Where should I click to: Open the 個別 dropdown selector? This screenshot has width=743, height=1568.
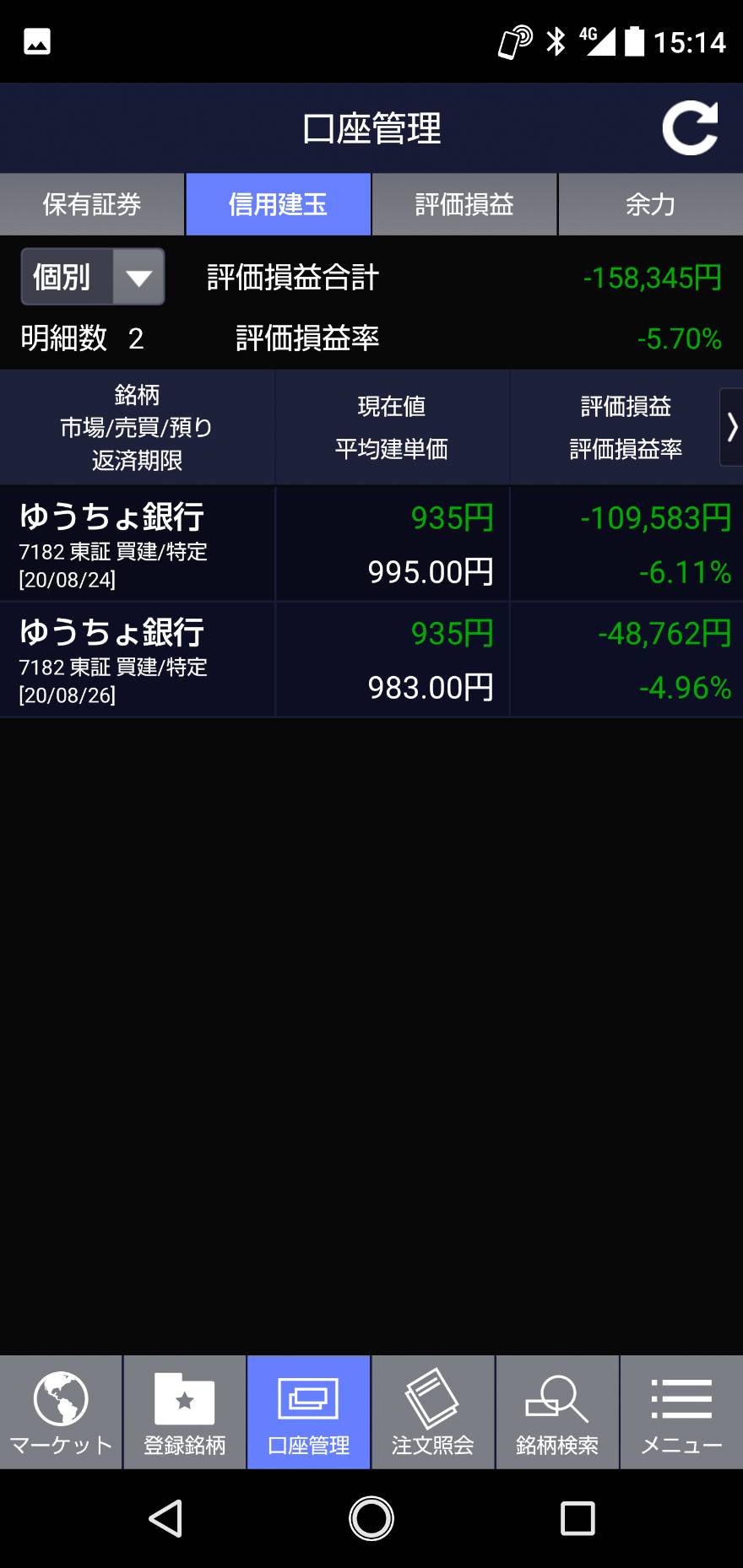point(93,277)
